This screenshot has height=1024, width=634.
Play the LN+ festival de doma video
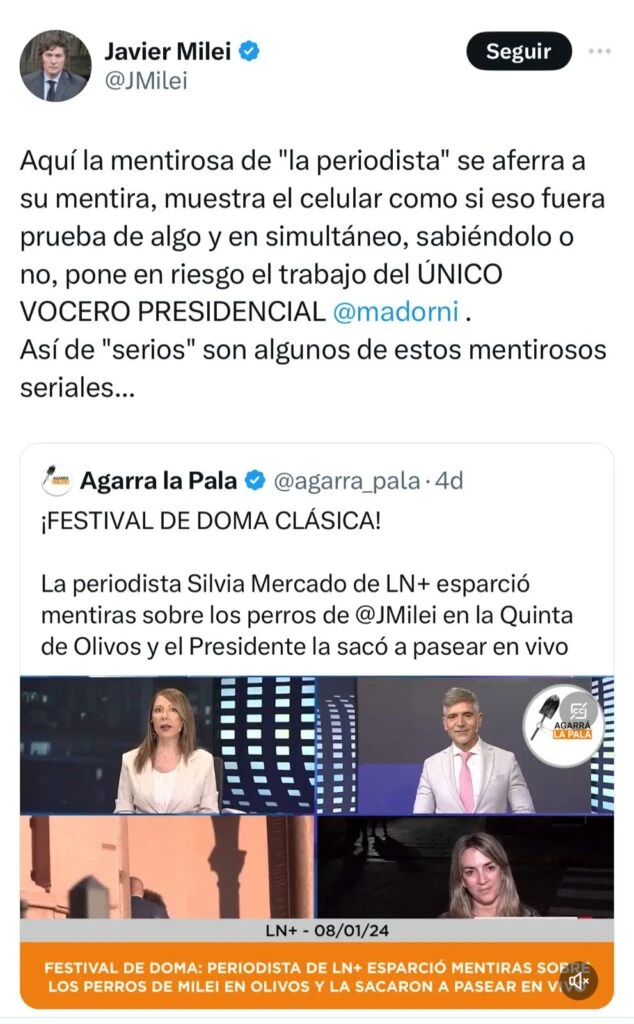tap(316, 798)
